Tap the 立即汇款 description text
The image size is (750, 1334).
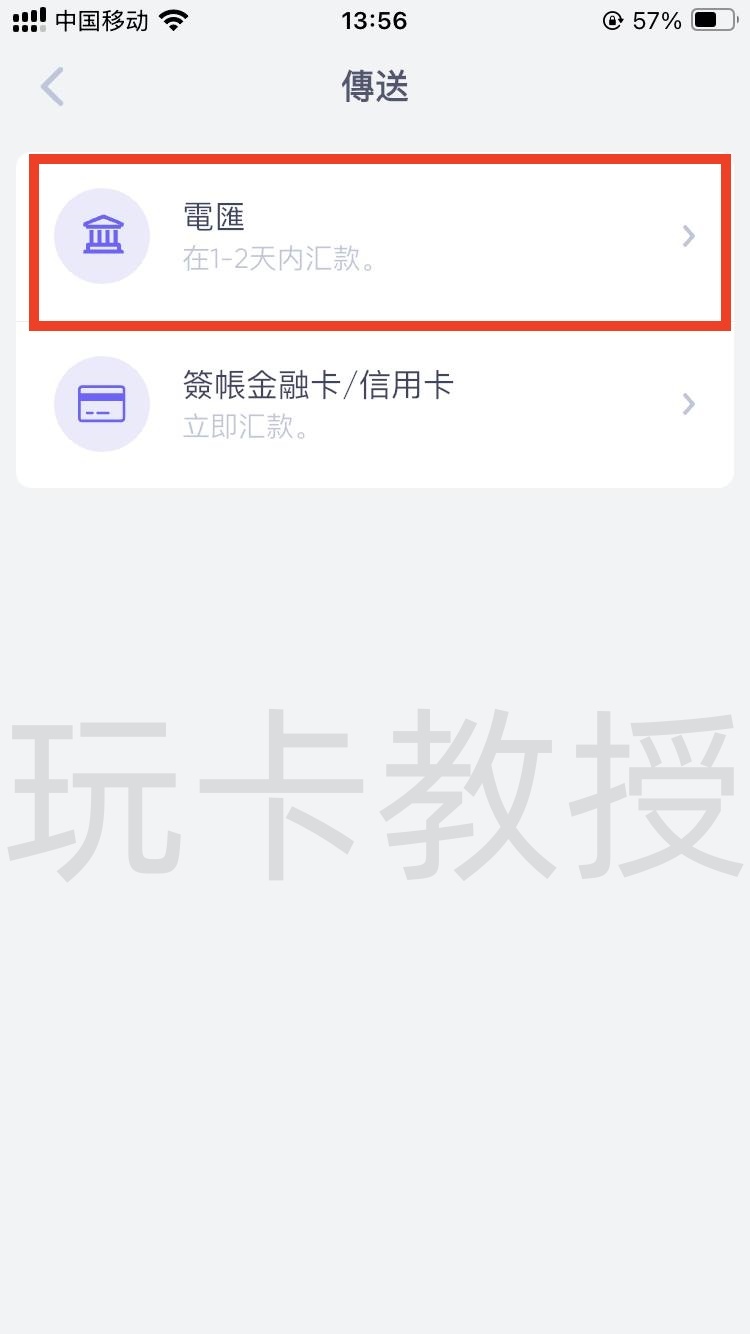tap(250, 428)
